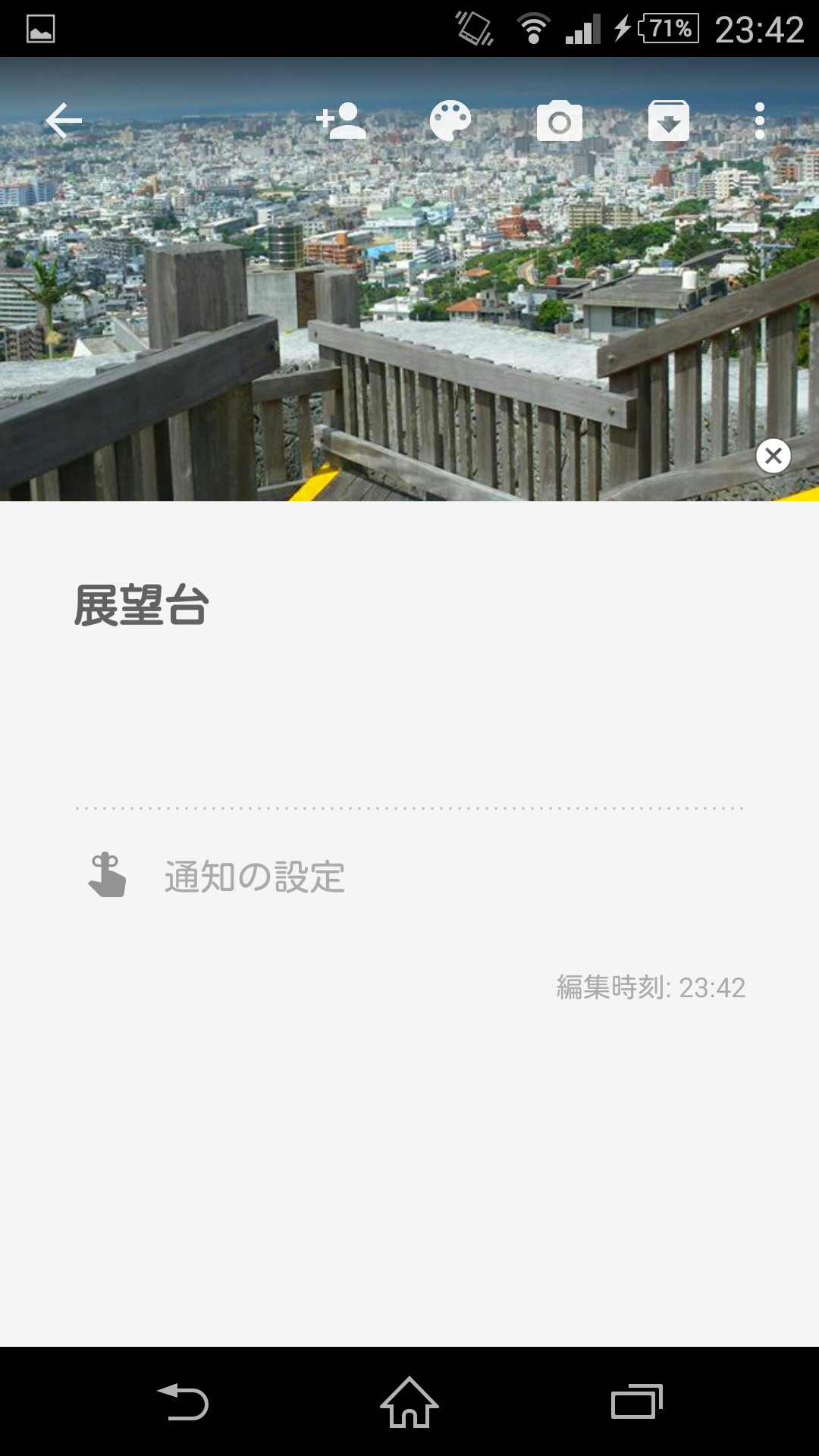The image size is (819, 1456).
Task: Tap 編集時刻: 23:42 timestamp
Action: tap(648, 987)
